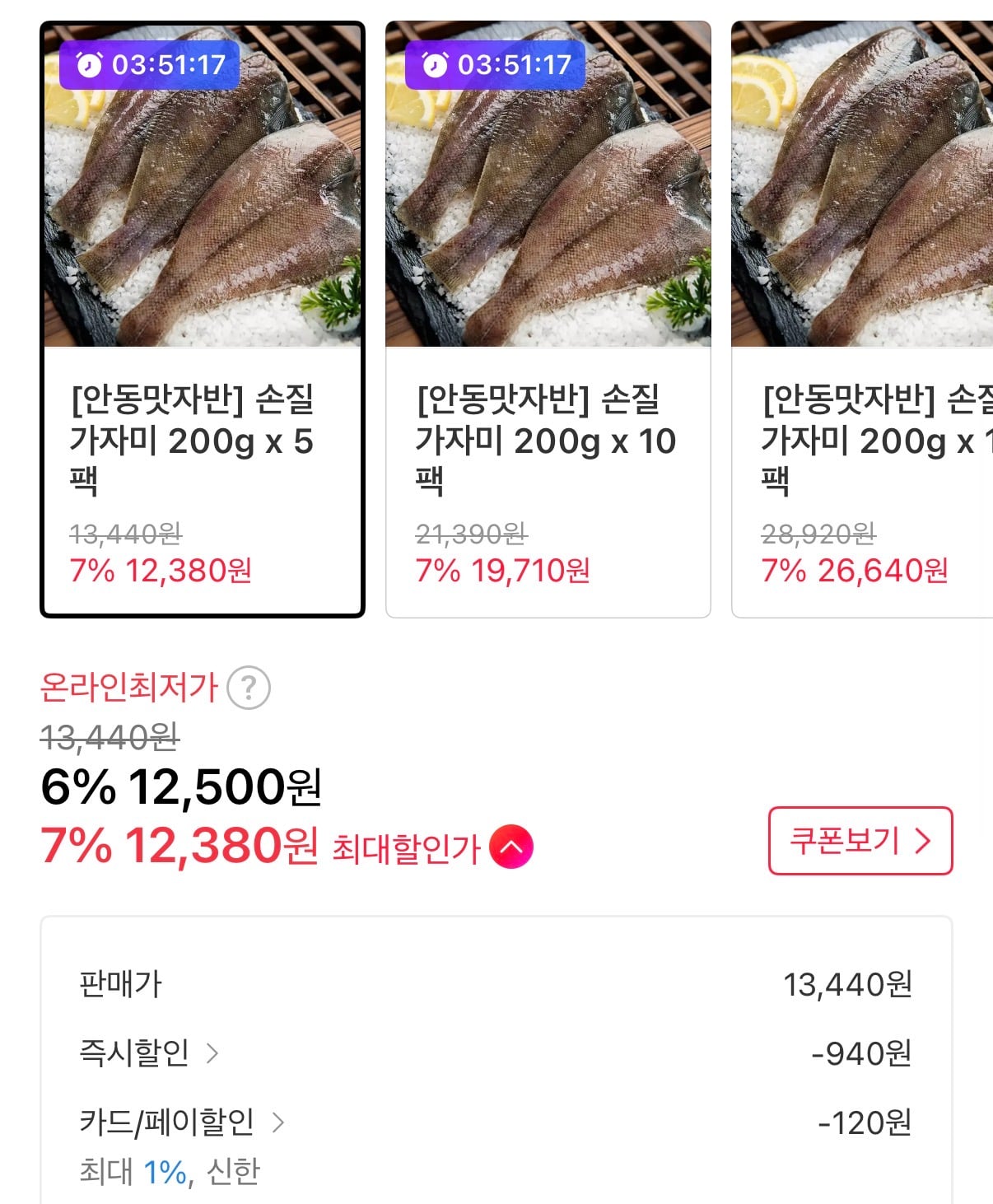Tap the 쿠폰보기 button
The image size is (993, 1204).
[860, 841]
